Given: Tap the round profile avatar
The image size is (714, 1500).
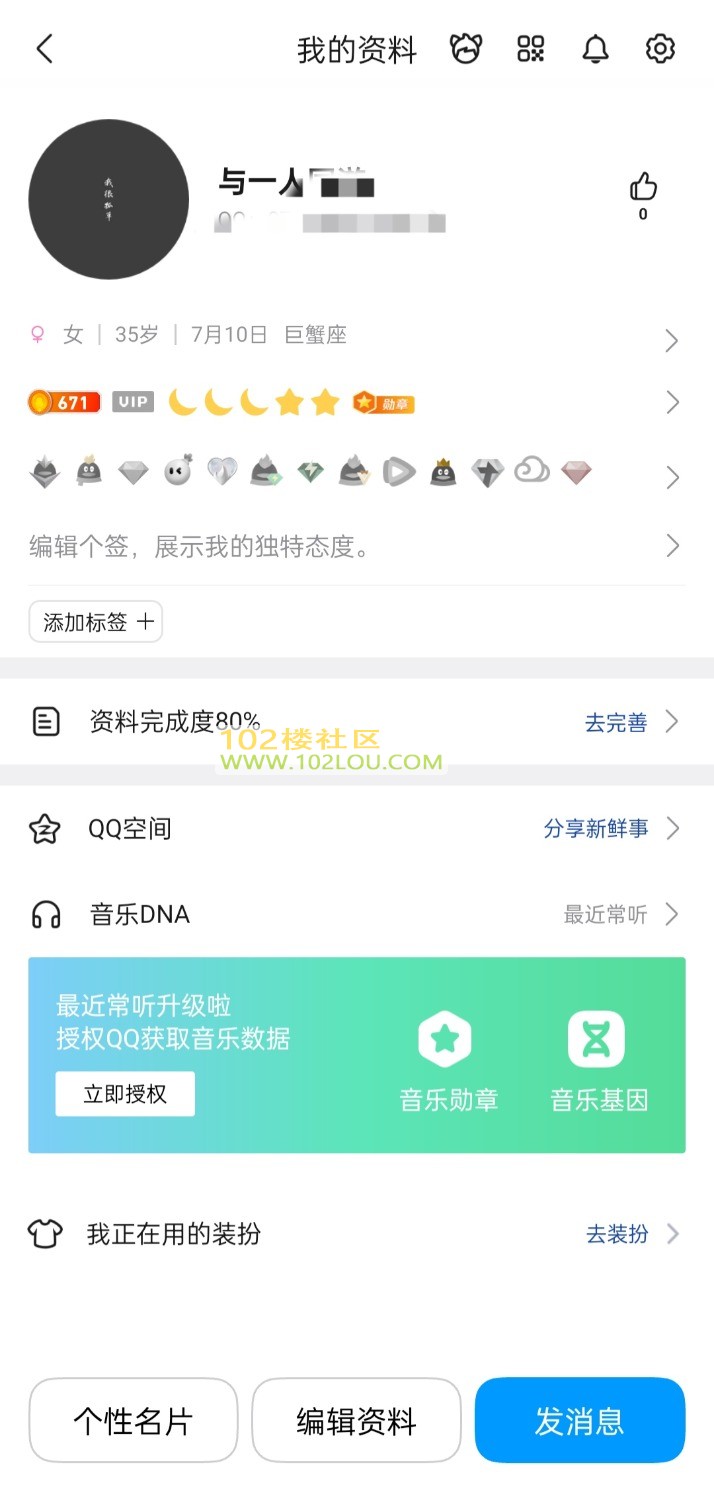Looking at the screenshot, I should point(108,199).
